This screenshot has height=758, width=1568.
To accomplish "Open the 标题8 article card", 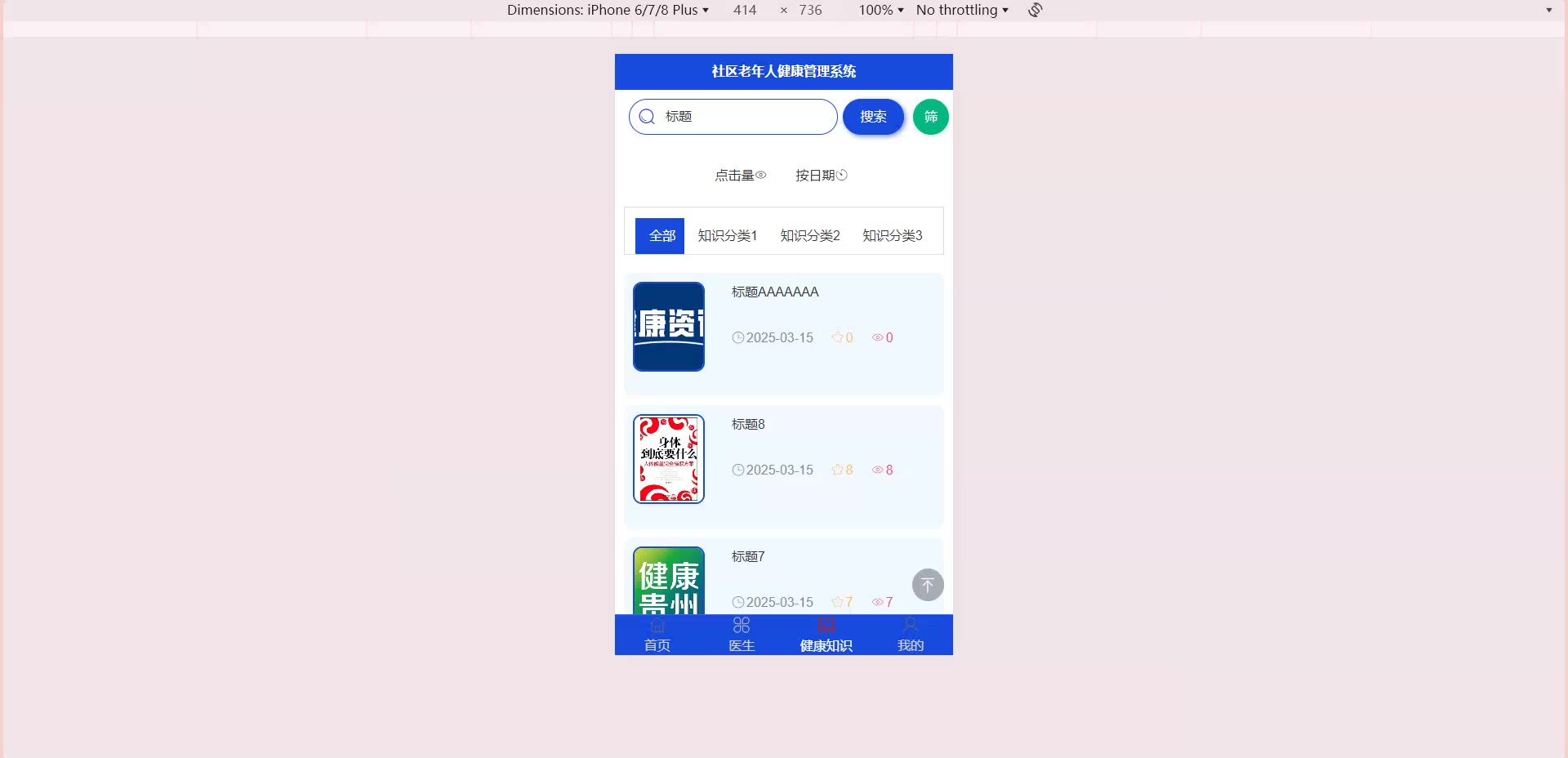I will (x=783, y=466).
